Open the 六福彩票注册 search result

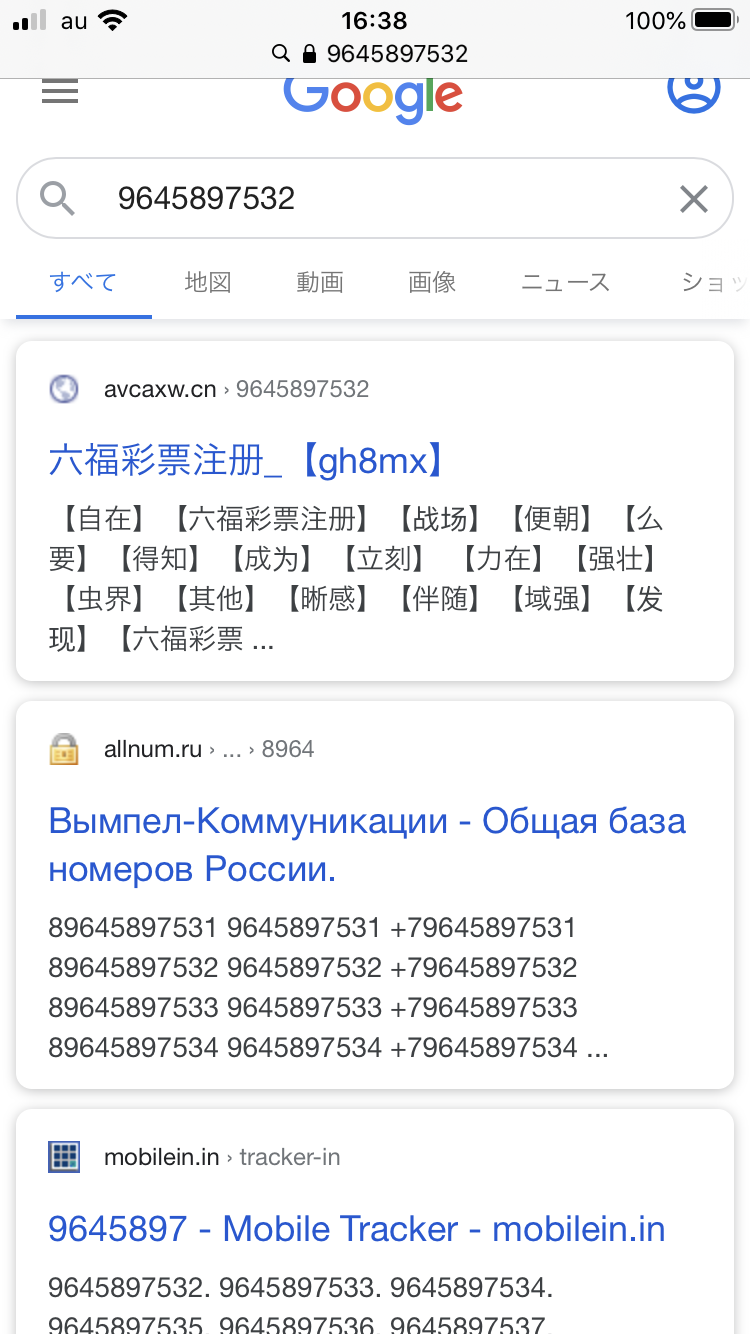pos(247,461)
